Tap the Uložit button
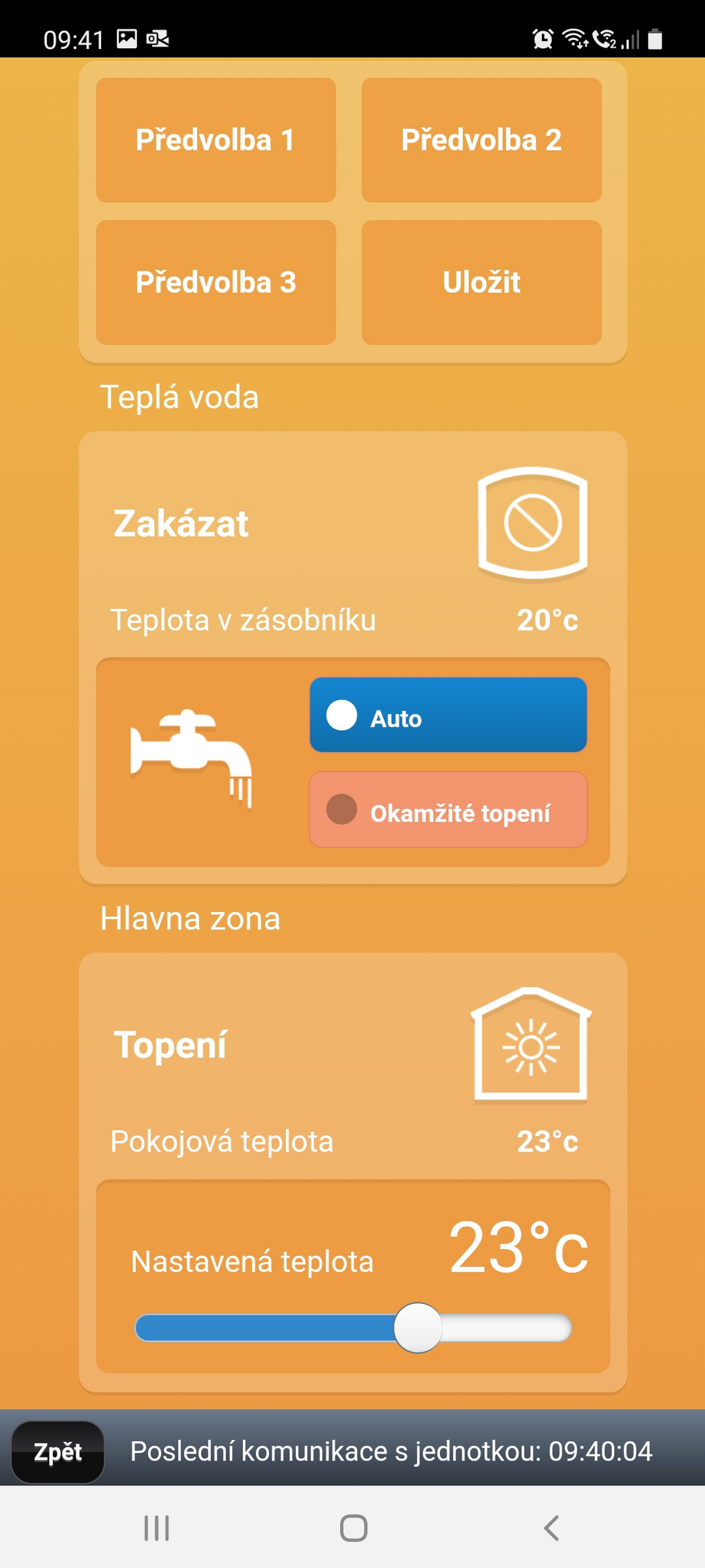This screenshot has width=705, height=1568. [481, 282]
